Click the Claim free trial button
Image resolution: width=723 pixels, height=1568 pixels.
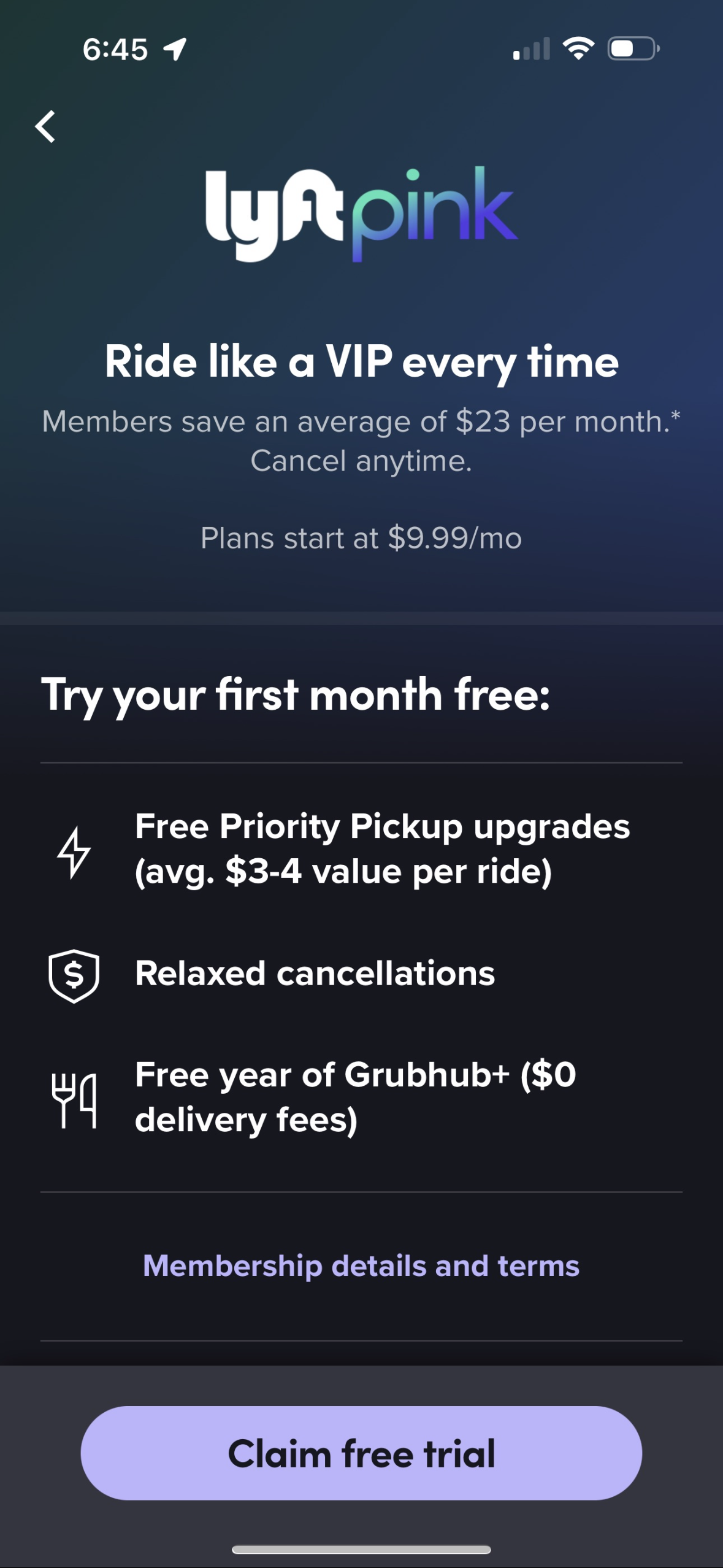tap(361, 1453)
